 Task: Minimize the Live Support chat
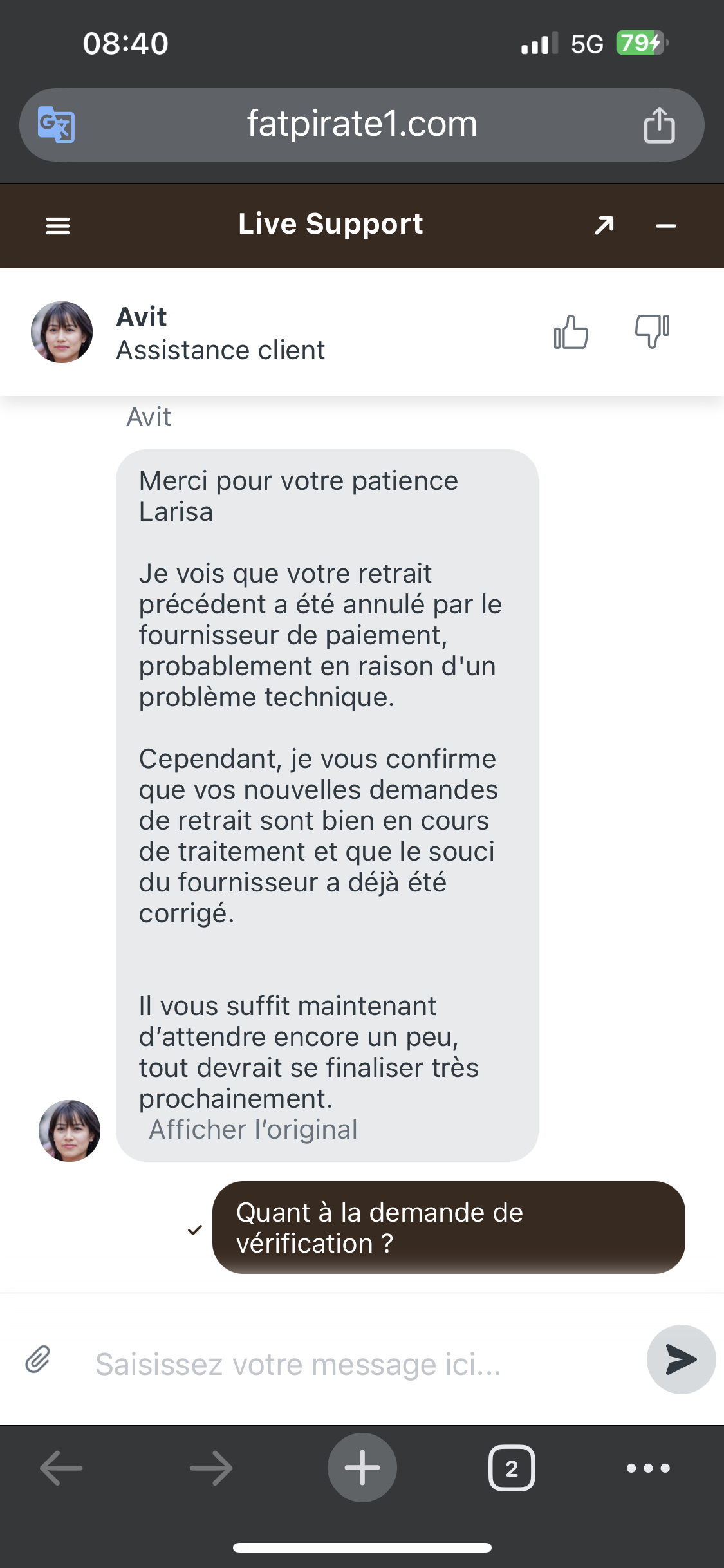665,225
